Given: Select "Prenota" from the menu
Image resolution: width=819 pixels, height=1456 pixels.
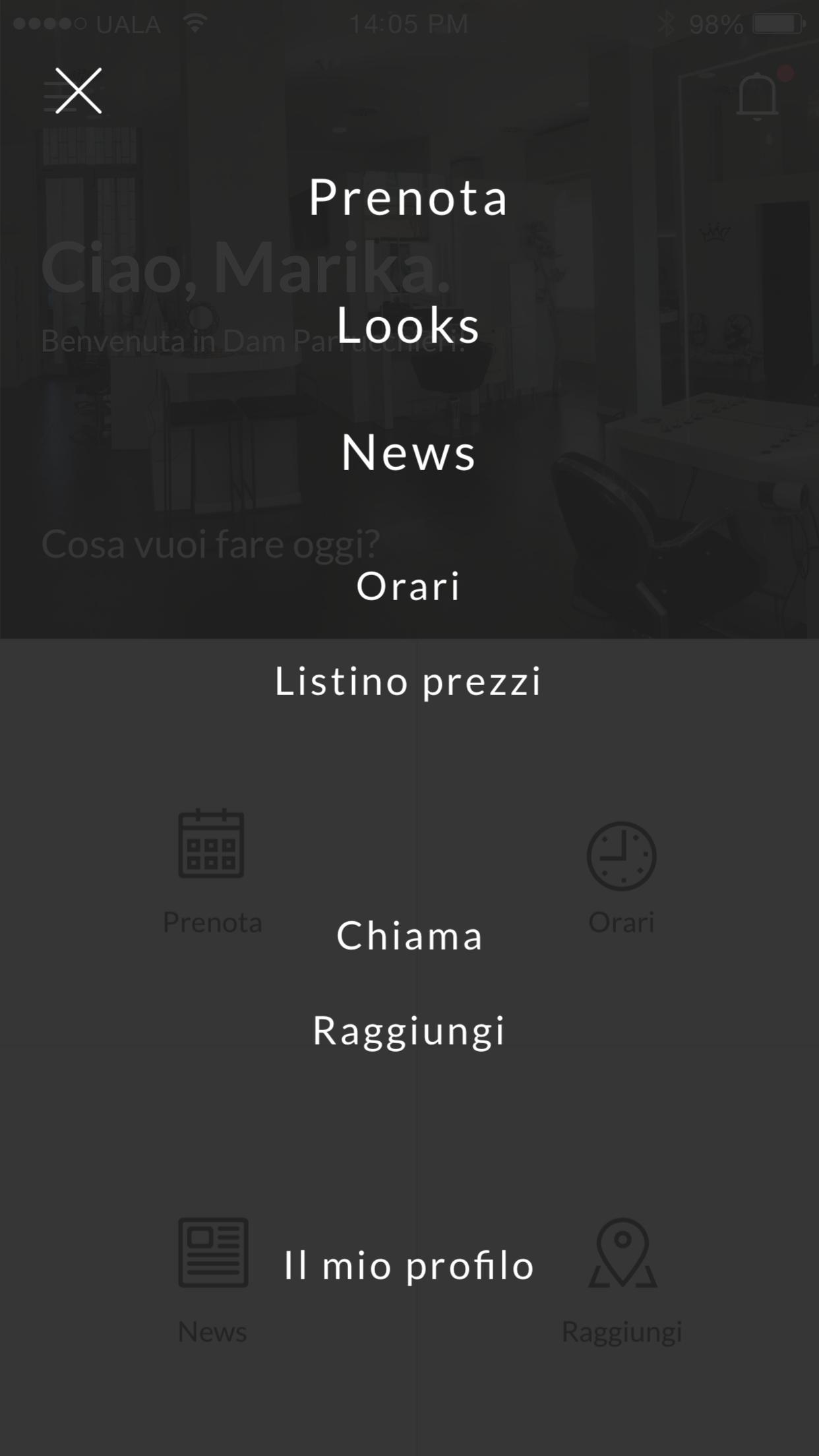Looking at the screenshot, I should click(409, 198).
